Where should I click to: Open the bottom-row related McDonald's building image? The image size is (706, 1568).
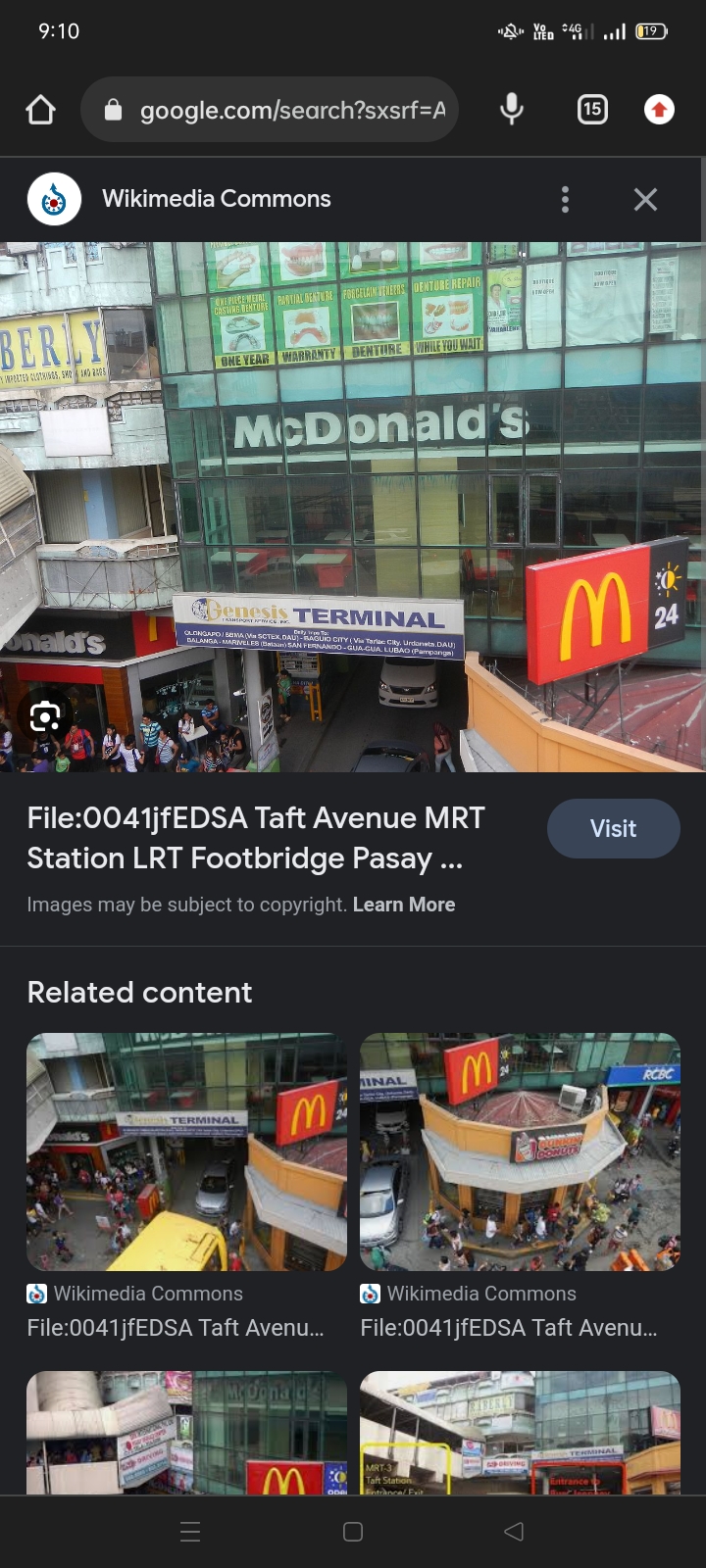click(x=186, y=1433)
